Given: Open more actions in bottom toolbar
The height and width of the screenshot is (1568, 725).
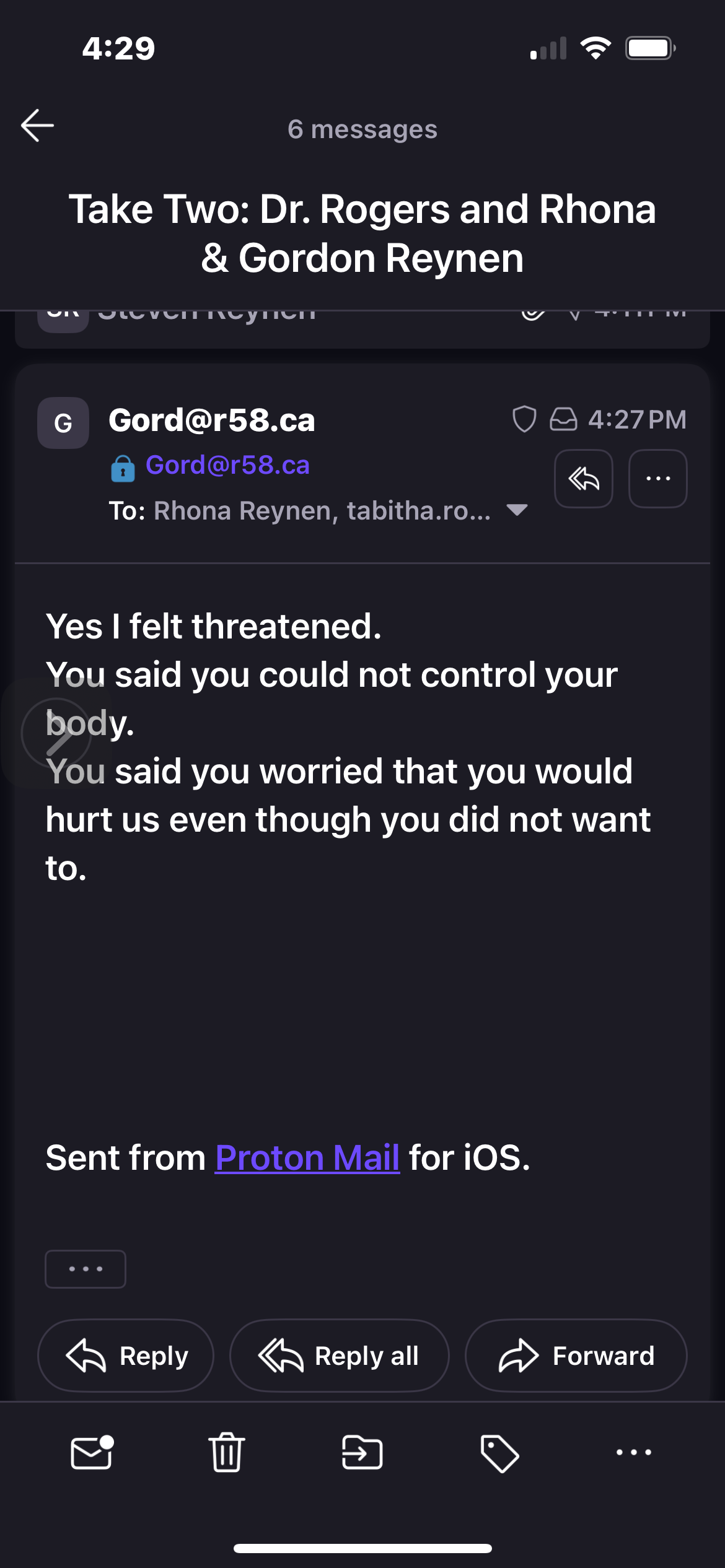Looking at the screenshot, I should point(633,1452).
